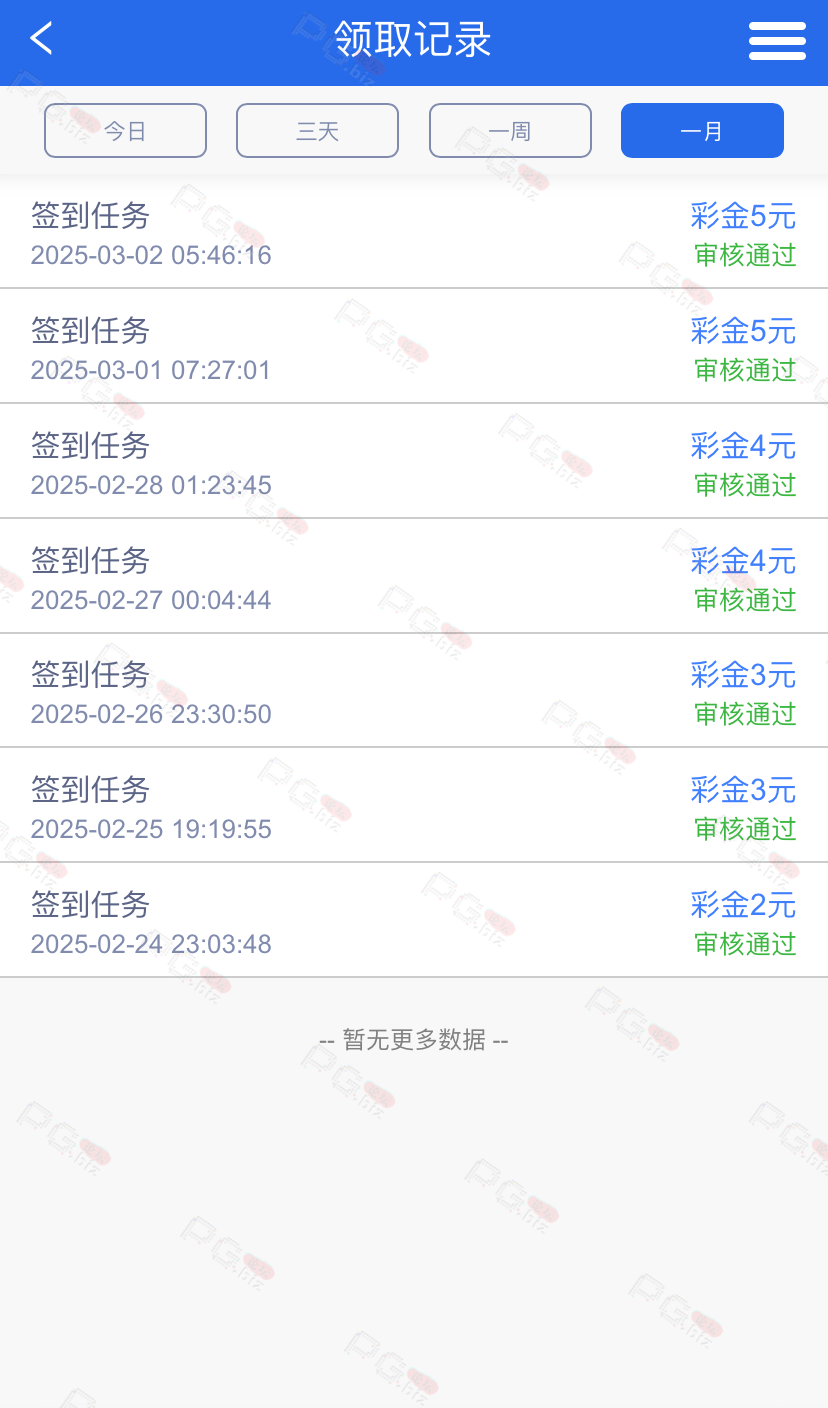This screenshot has height=1408, width=828.
Task: Select the 一周 time range
Action: pyautogui.click(x=510, y=131)
